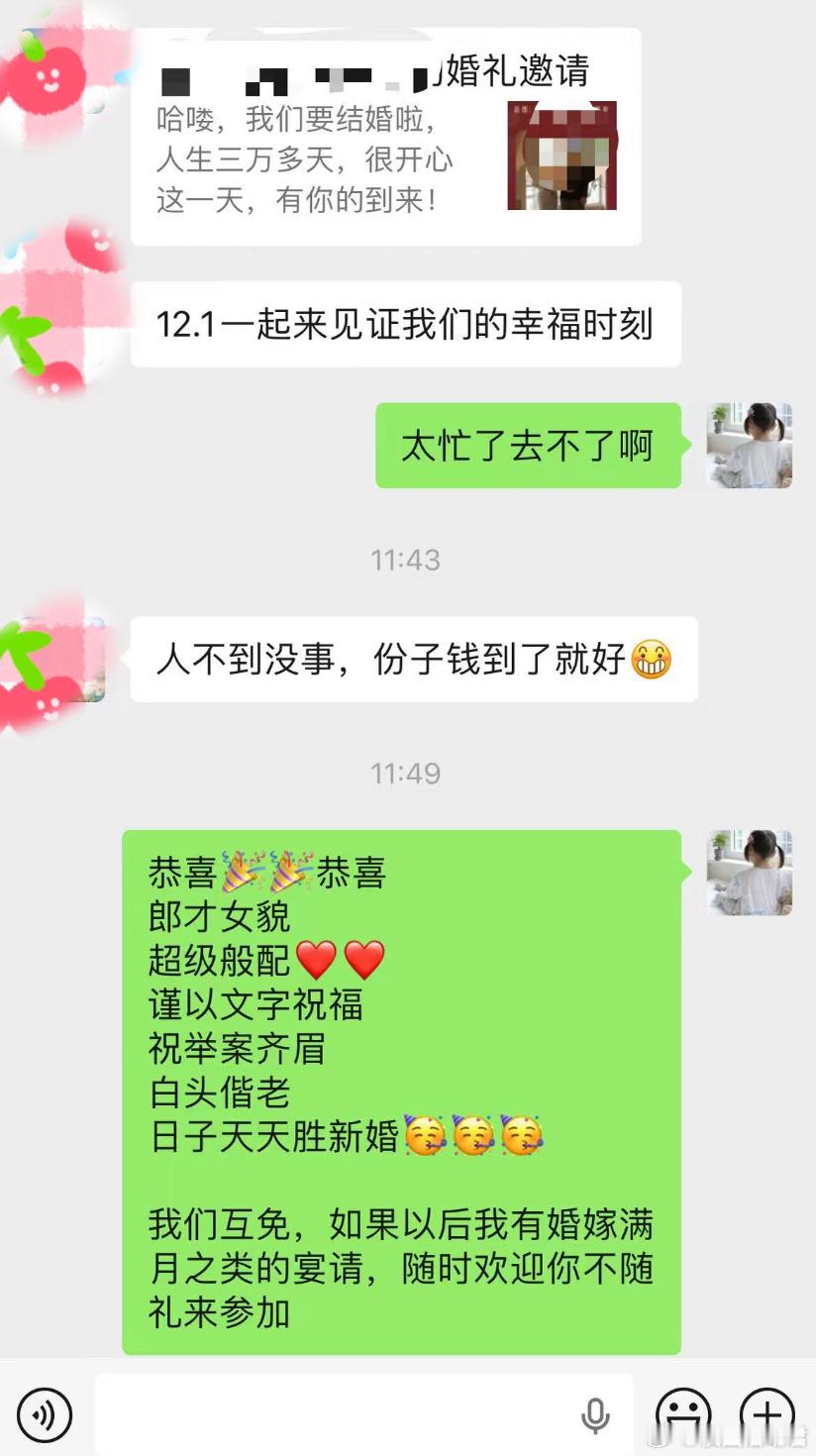Select the 太忙了去不了啊 message bubble
Image resolution: width=816 pixels, height=1456 pixels.
click(x=527, y=446)
